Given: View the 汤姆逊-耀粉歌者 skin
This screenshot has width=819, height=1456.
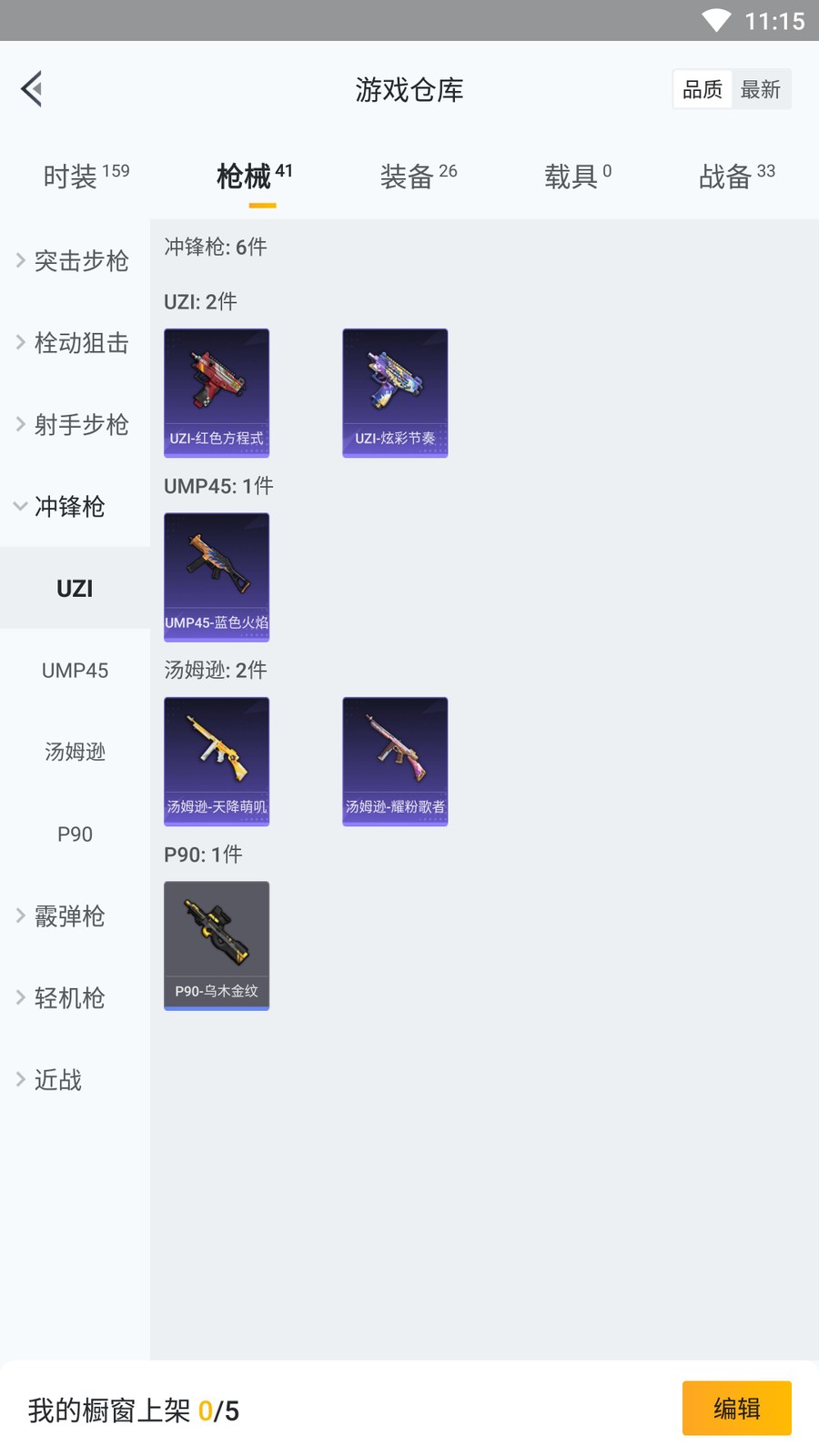Looking at the screenshot, I should coord(395,761).
